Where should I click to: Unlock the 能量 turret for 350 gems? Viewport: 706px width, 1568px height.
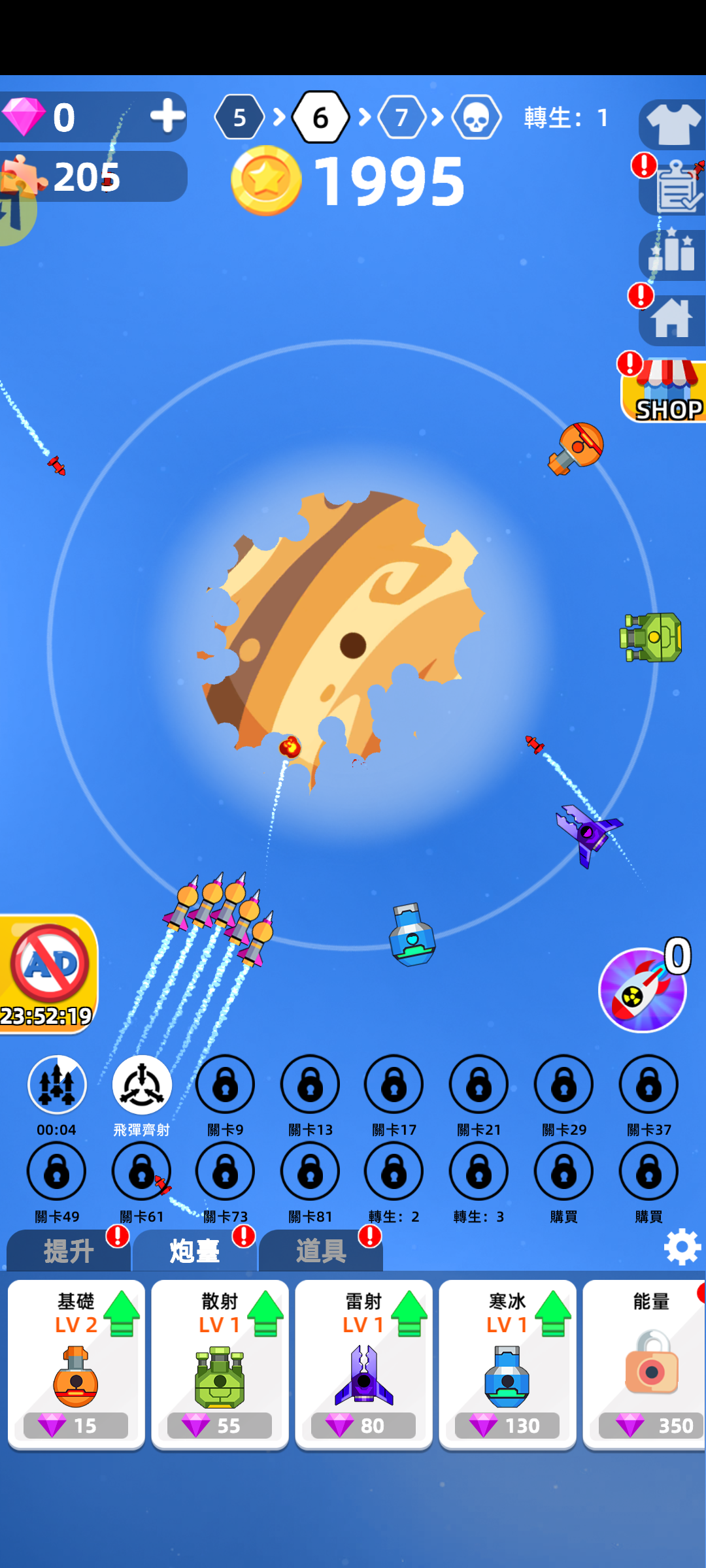[x=646, y=1364]
